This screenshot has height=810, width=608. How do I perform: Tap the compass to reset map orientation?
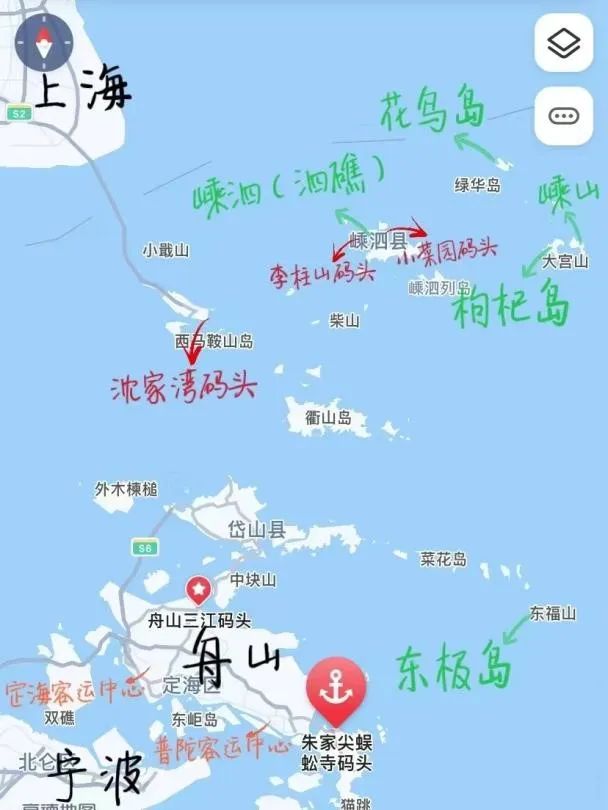[x=44, y=43]
